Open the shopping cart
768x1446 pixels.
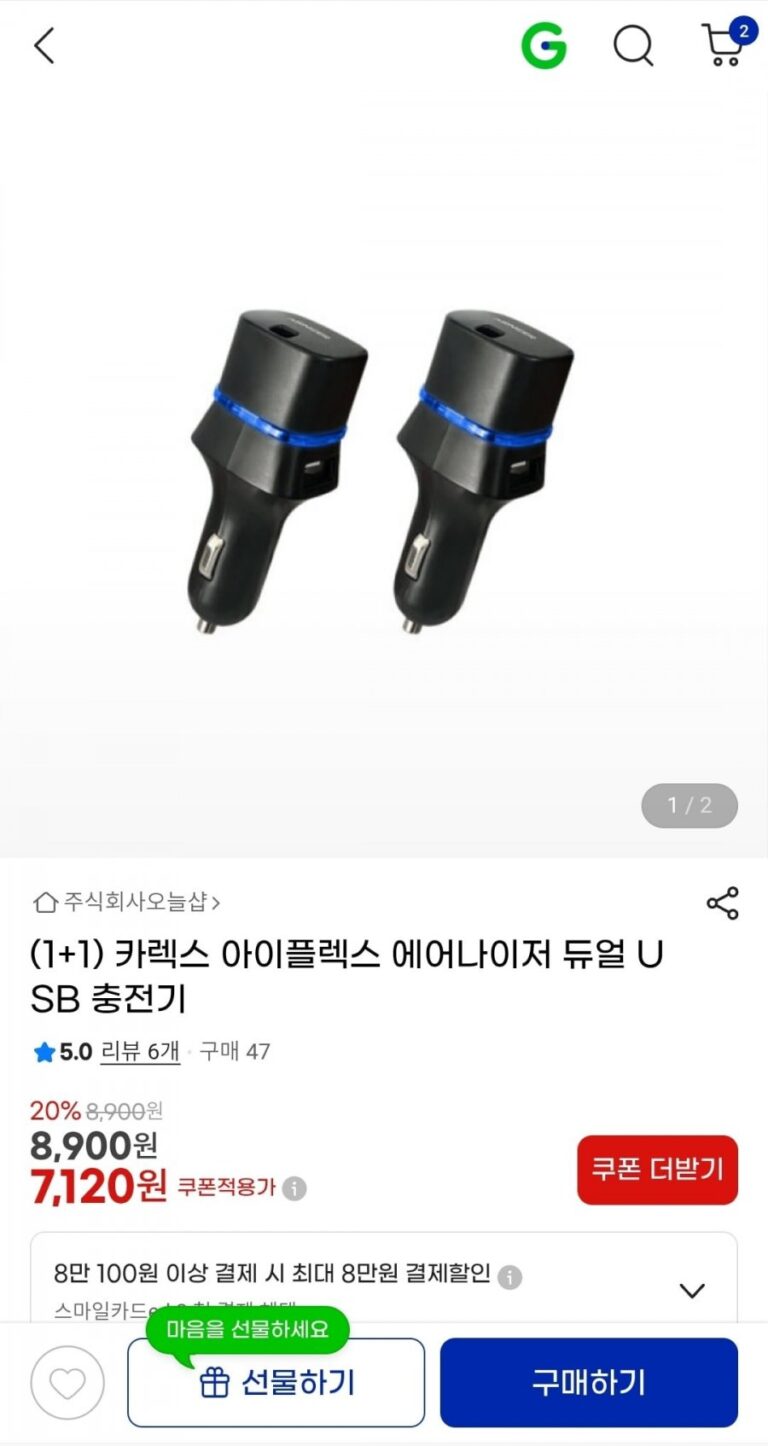coord(724,46)
